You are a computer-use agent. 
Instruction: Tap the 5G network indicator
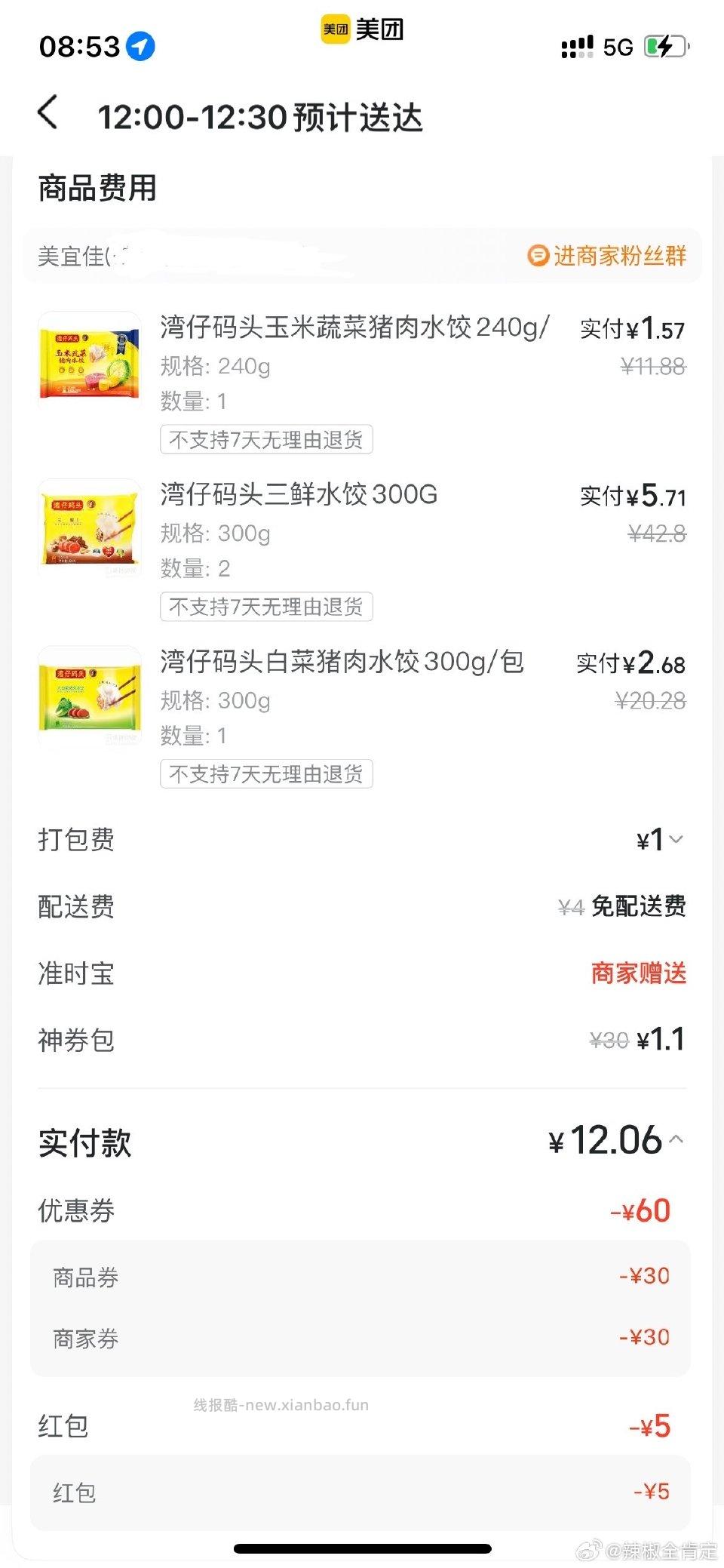click(613, 47)
